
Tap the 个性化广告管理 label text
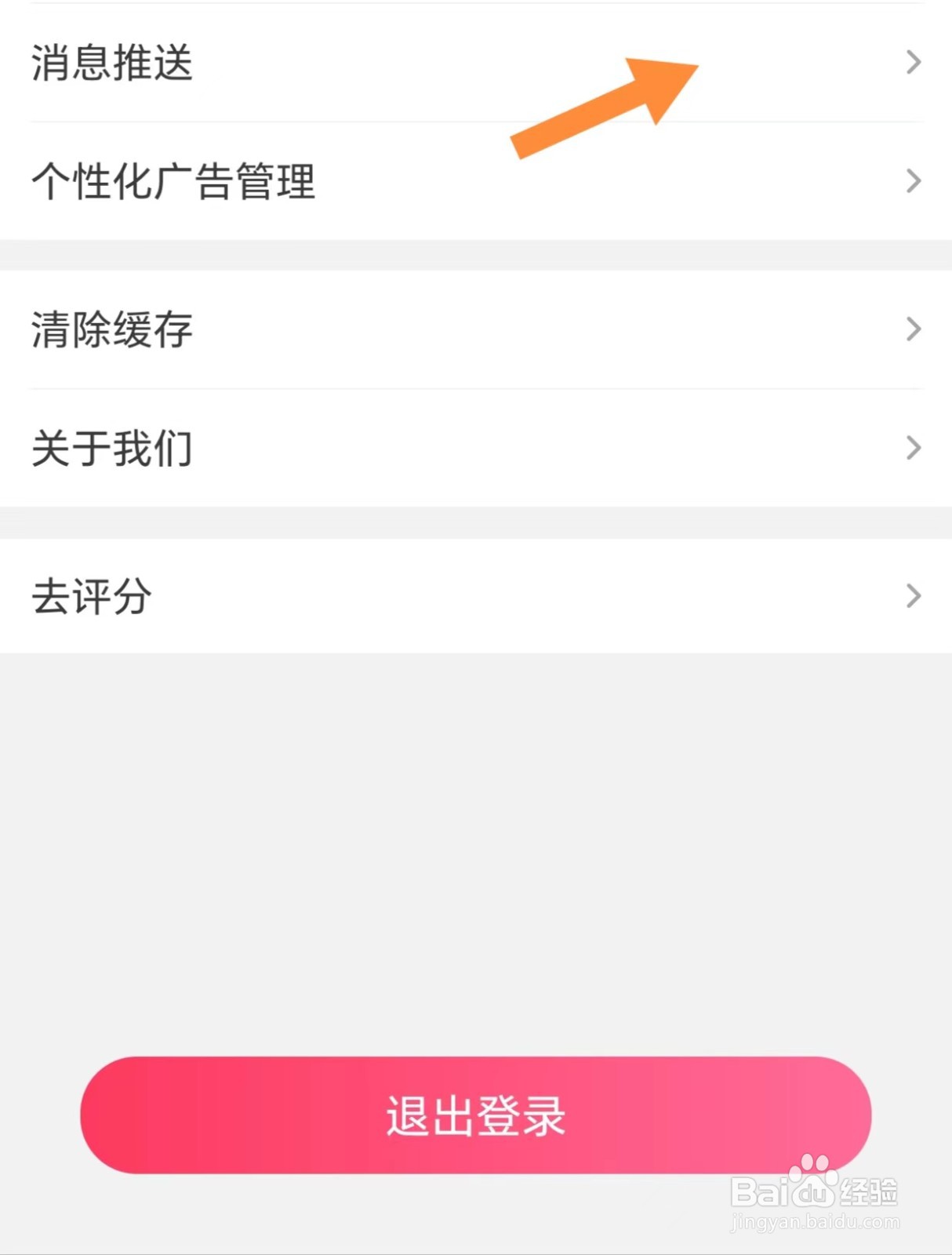coord(174,180)
